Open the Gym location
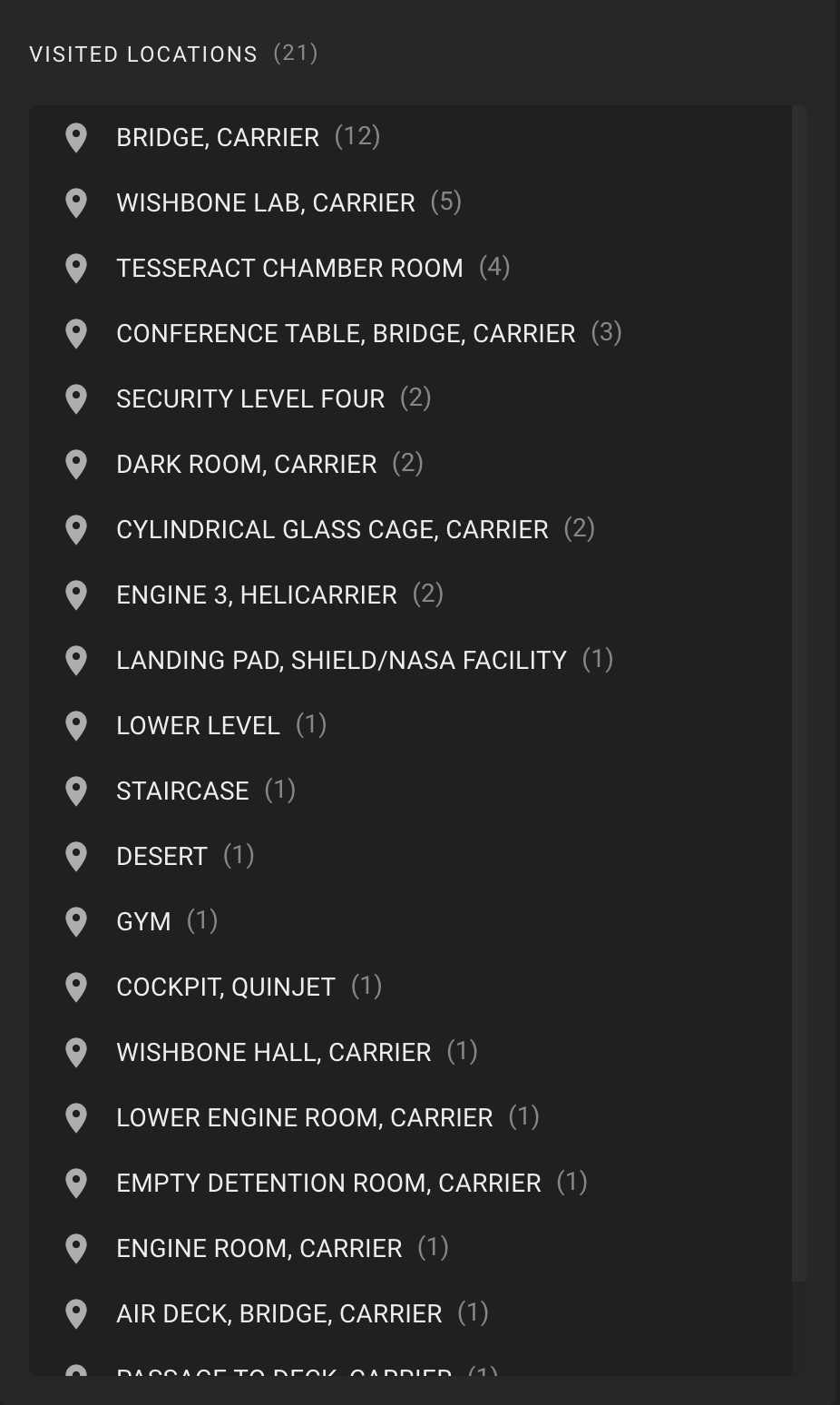840x1405 pixels. (410, 921)
